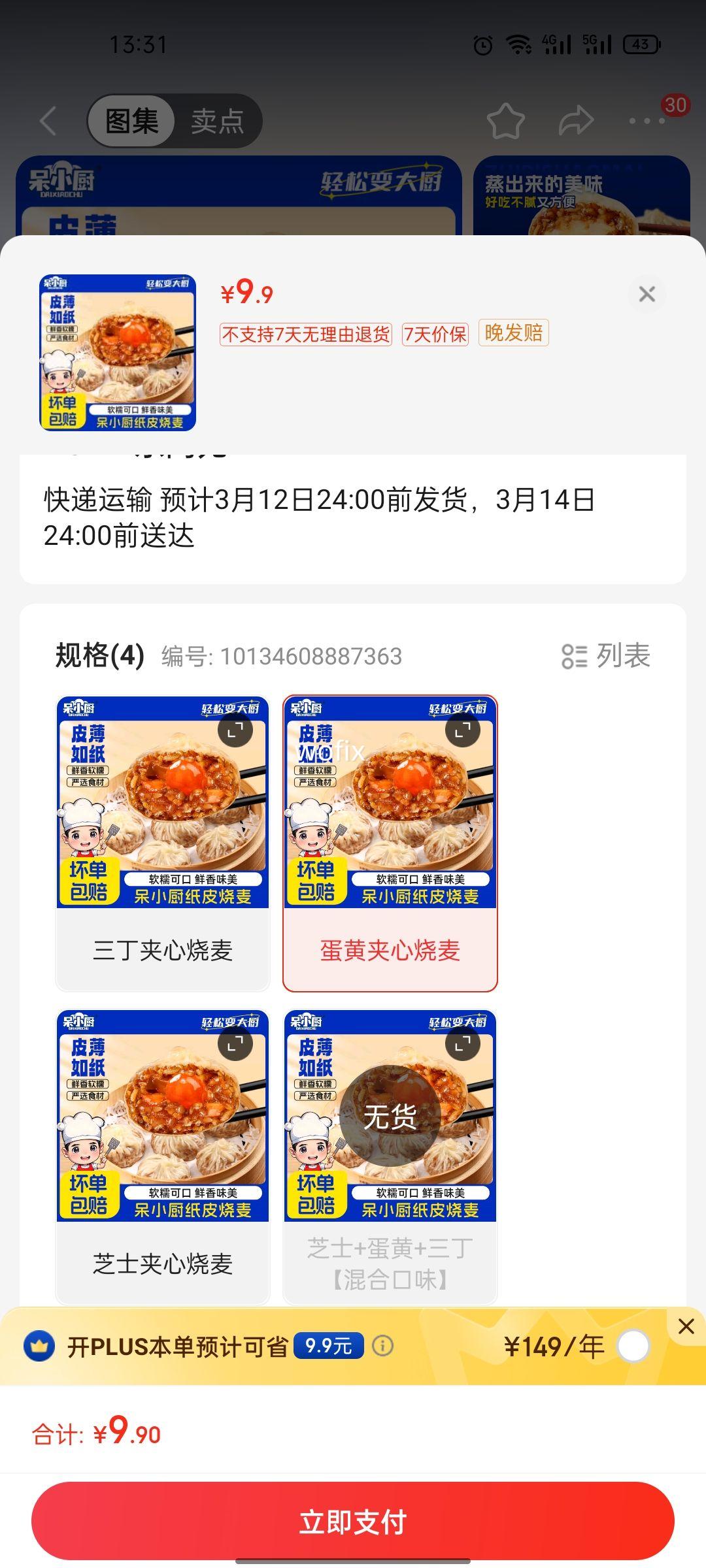The width and height of the screenshot is (706, 1568).
Task: Close the product spec sheet
Action: pos(647,294)
